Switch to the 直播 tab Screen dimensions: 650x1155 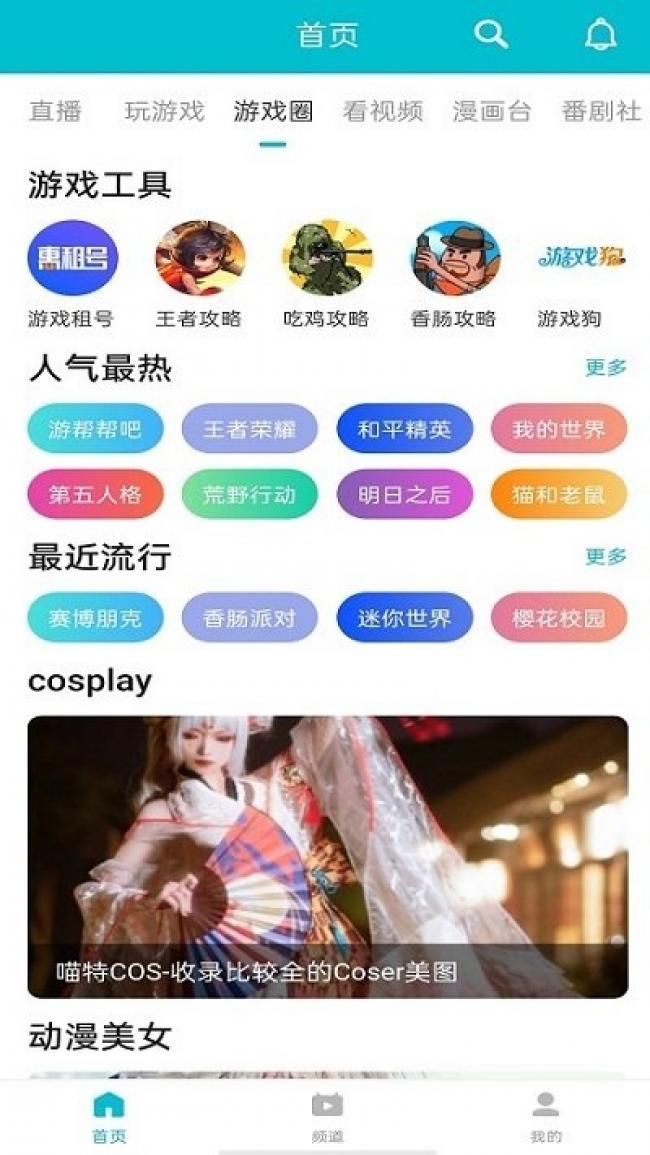click(x=55, y=111)
